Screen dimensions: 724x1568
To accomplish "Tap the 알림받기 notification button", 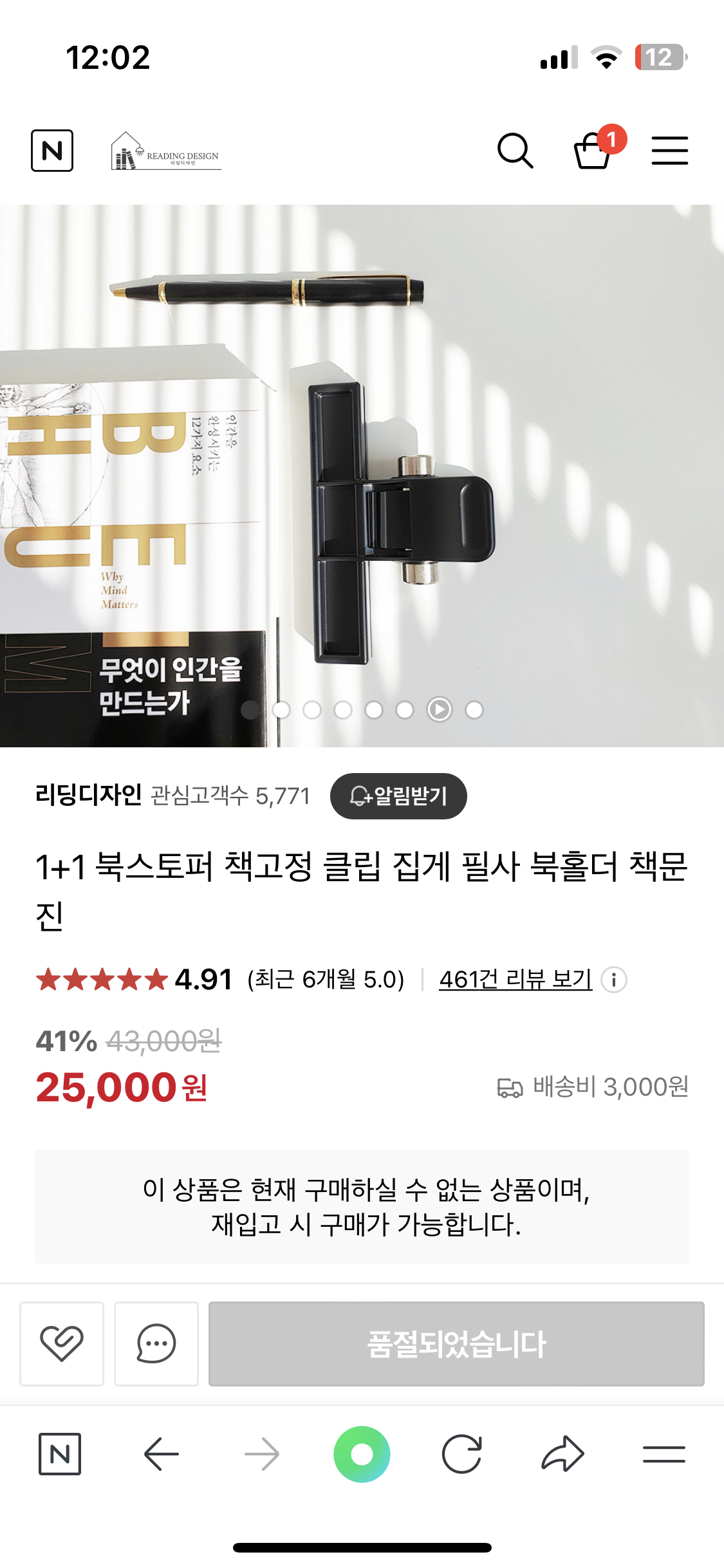I will pyautogui.click(x=398, y=796).
